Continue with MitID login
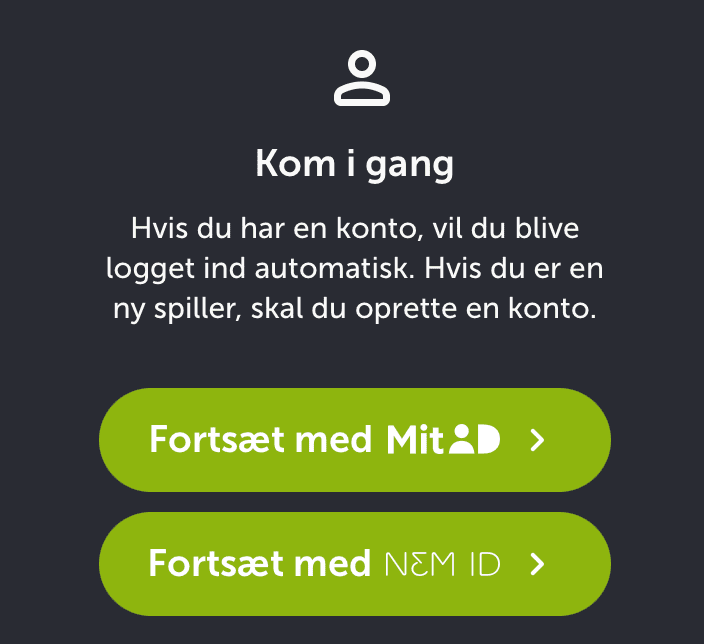 coord(354,440)
